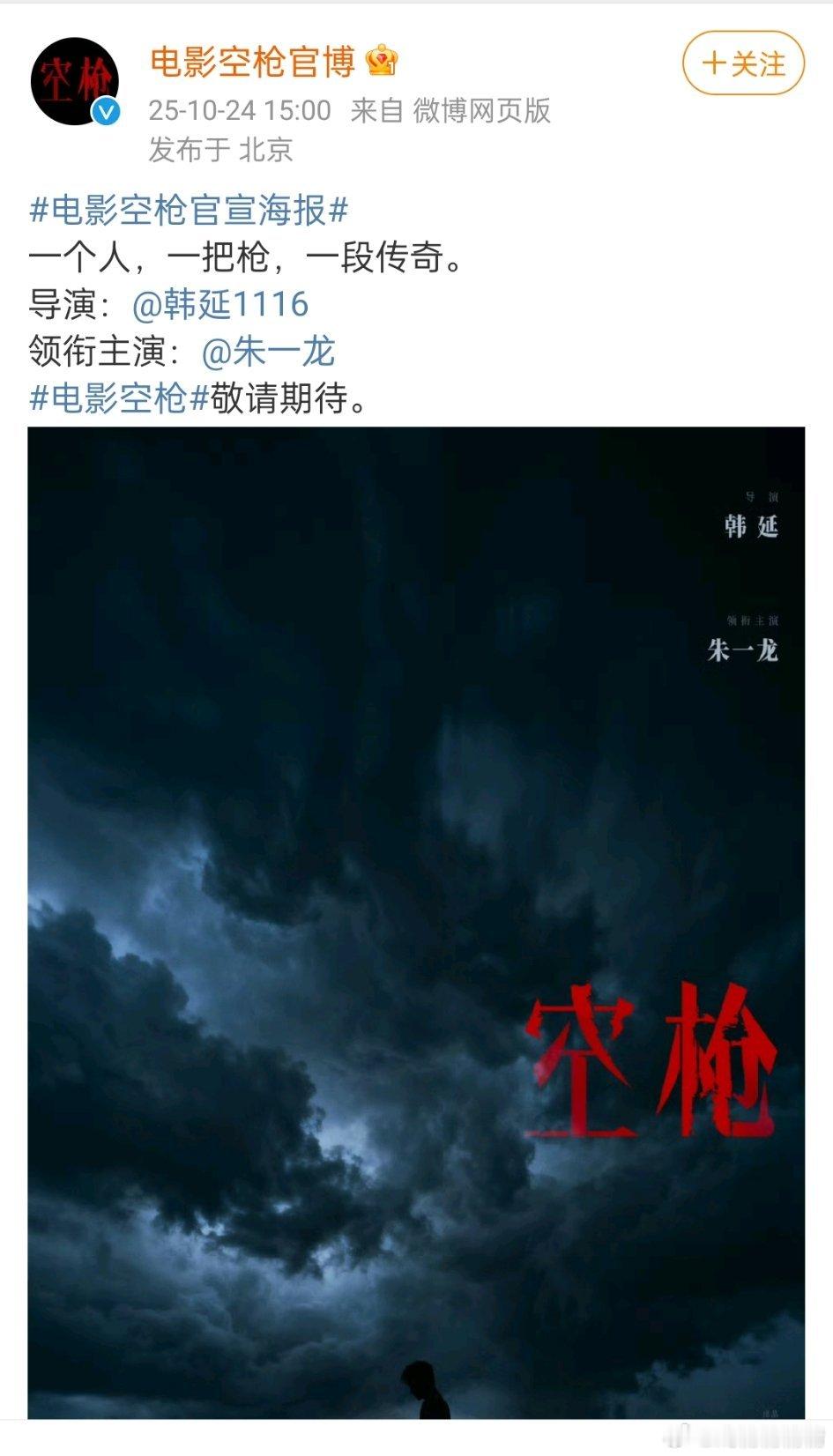The height and width of the screenshot is (1456, 833).
Task: Open the hashtag #电影空枪官宣海报#
Action: (189, 211)
